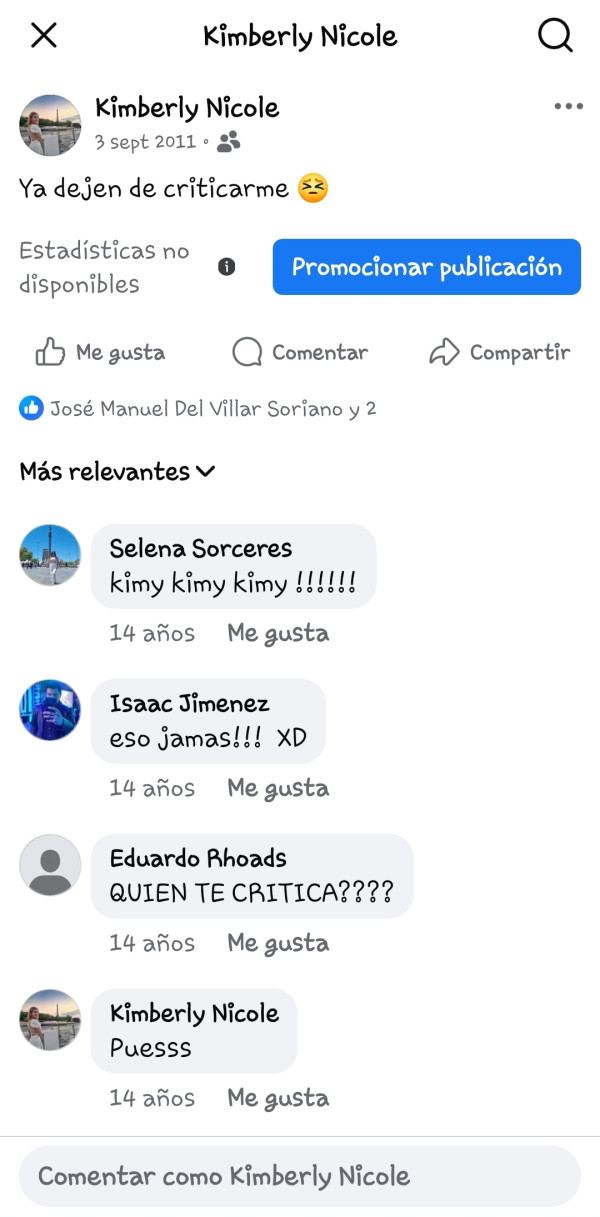The image size is (600, 1217).
Task: Expand the Más relevantes sort dropdown
Action: [117, 471]
